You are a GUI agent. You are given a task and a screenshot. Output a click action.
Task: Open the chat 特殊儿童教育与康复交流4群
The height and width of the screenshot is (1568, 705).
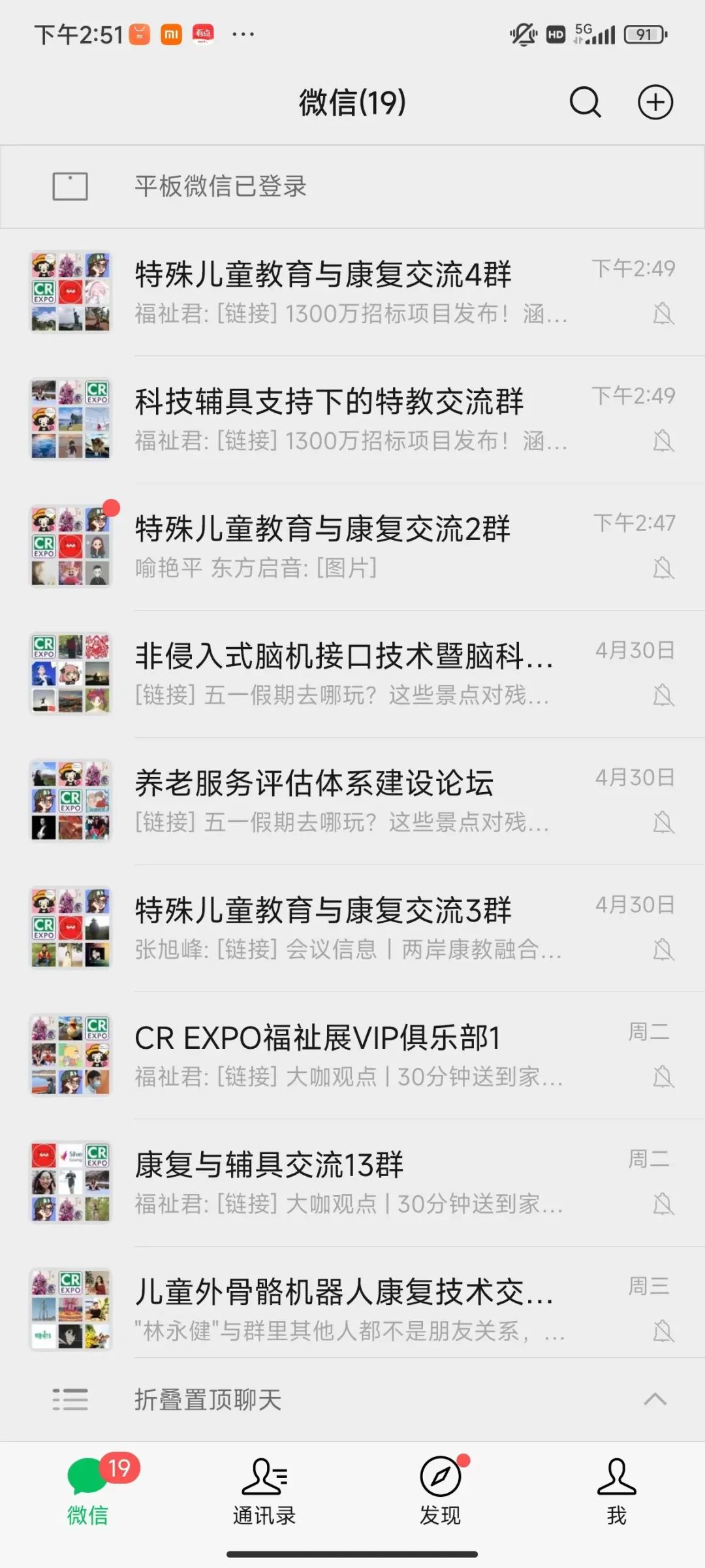352,292
